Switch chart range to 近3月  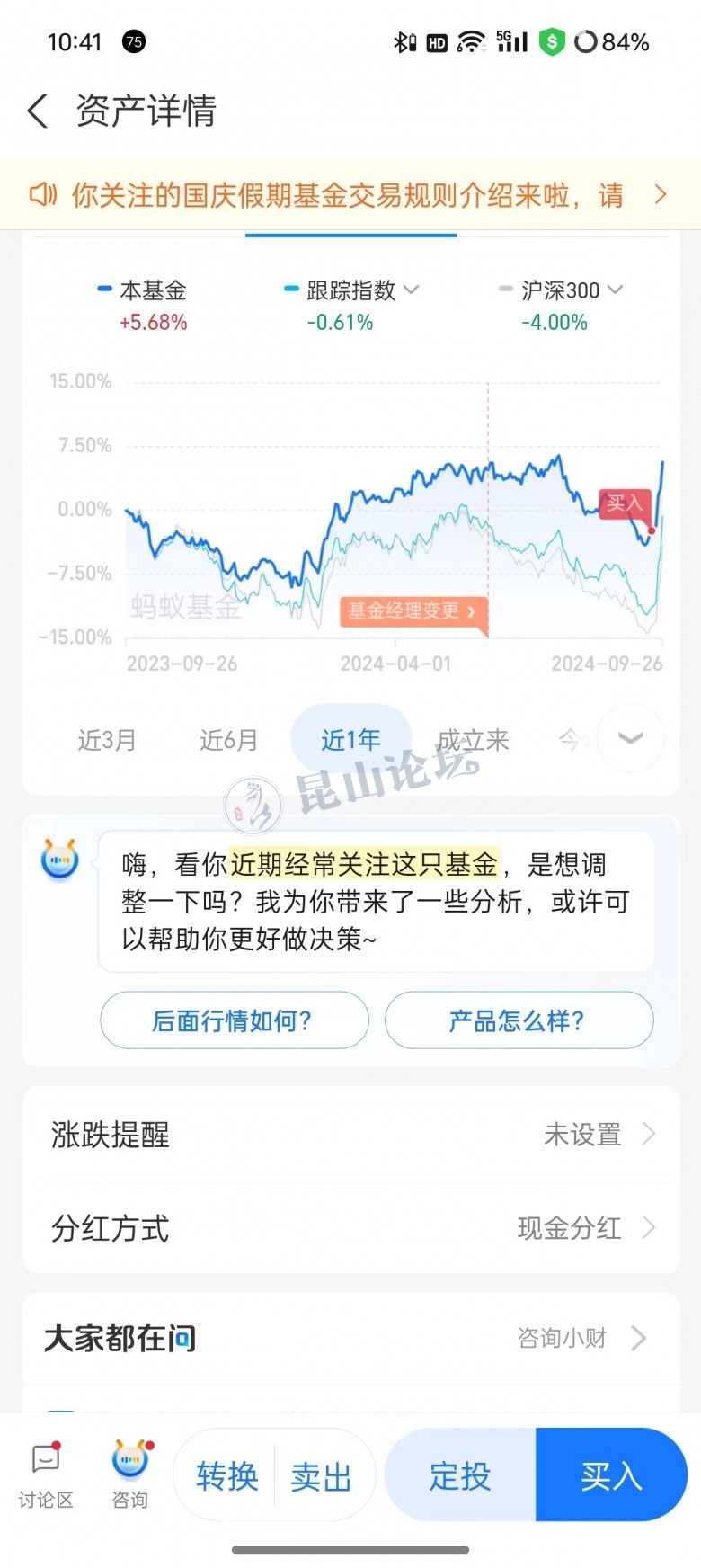coord(107,740)
